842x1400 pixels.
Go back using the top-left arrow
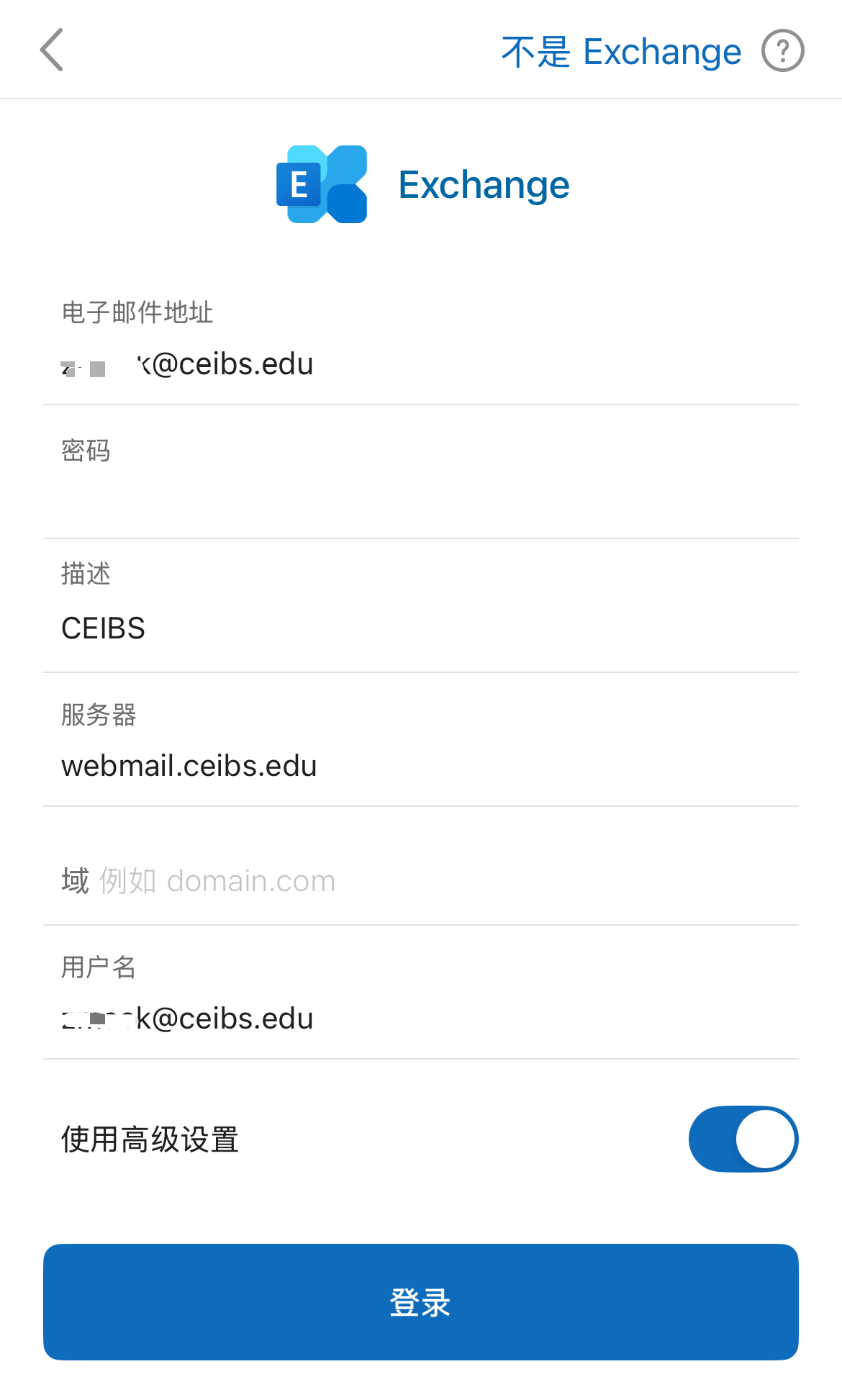click(52, 50)
